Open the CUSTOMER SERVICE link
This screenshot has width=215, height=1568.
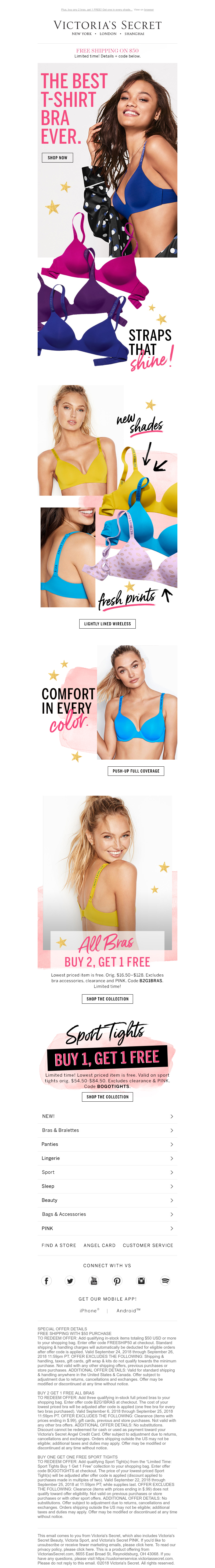pos(148,1245)
